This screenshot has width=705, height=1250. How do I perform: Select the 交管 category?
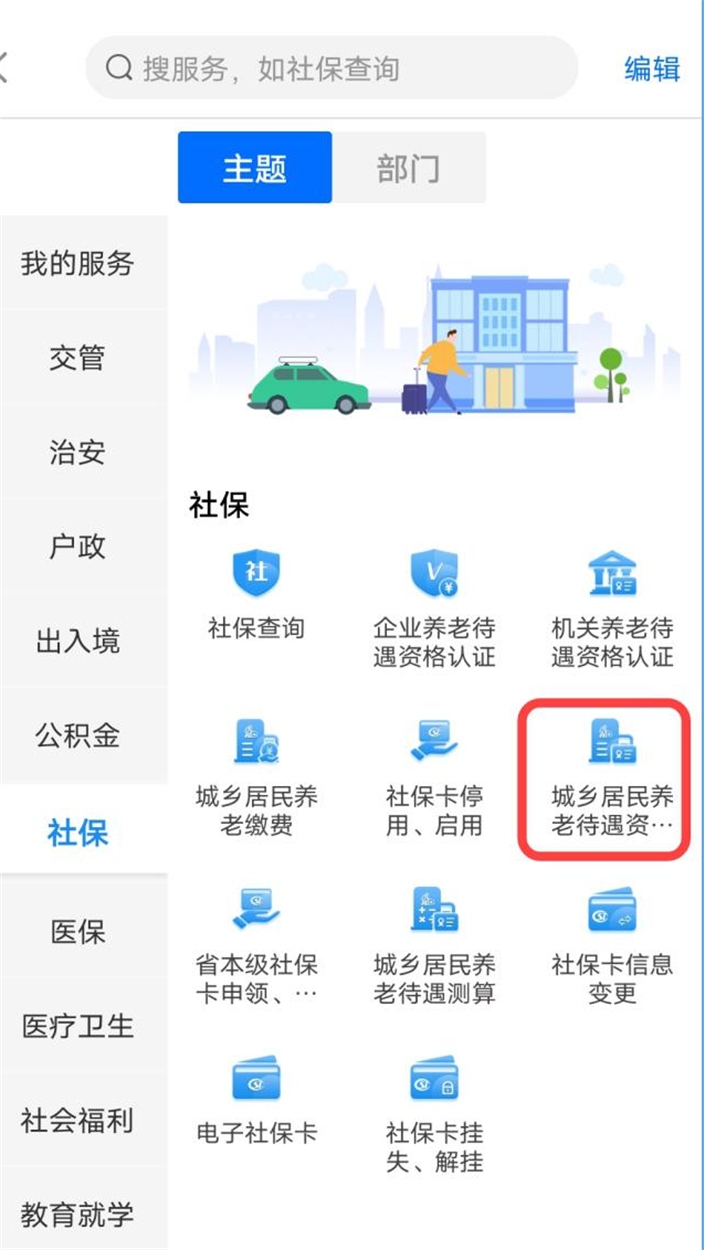tap(78, 358)
